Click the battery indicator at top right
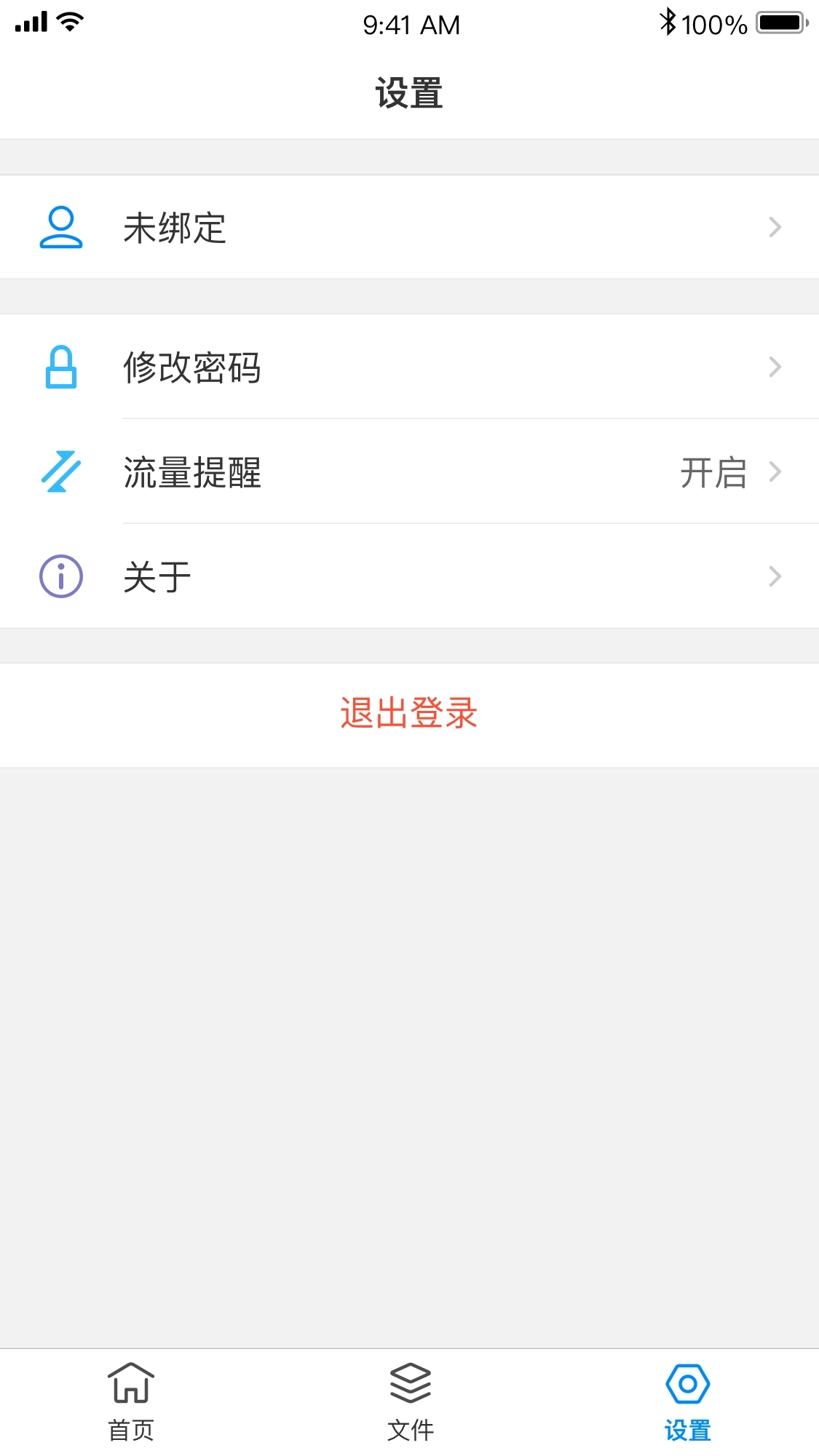 (x=777, y=22)
